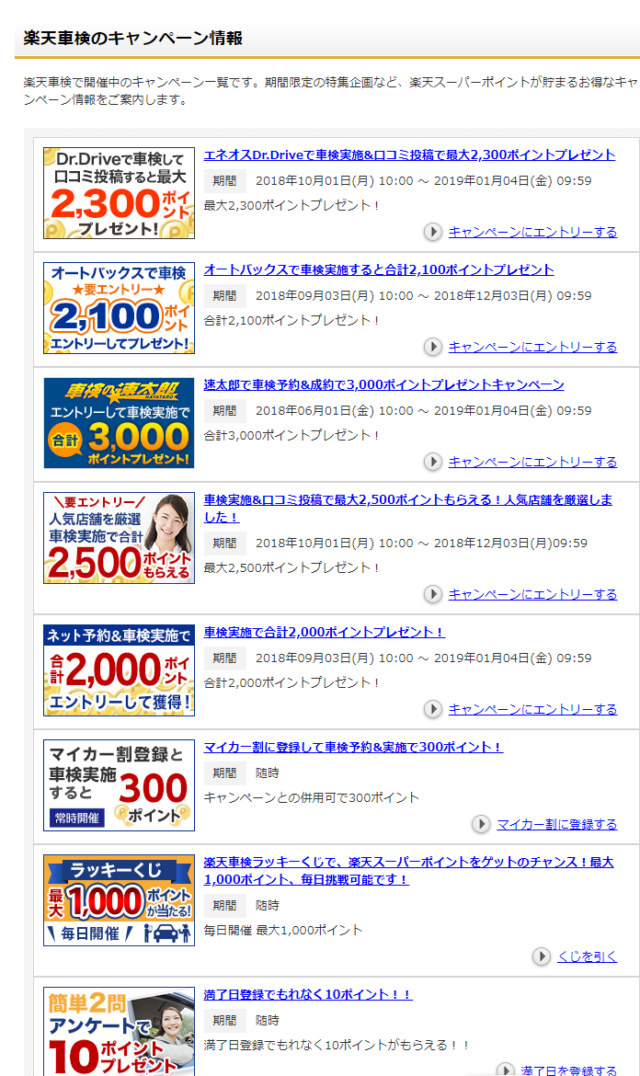Tap the 速太郎 3,000 points banner image
Image resolution: width=640 pixels, height=1076 pixels.
click(x=119, y=423)
